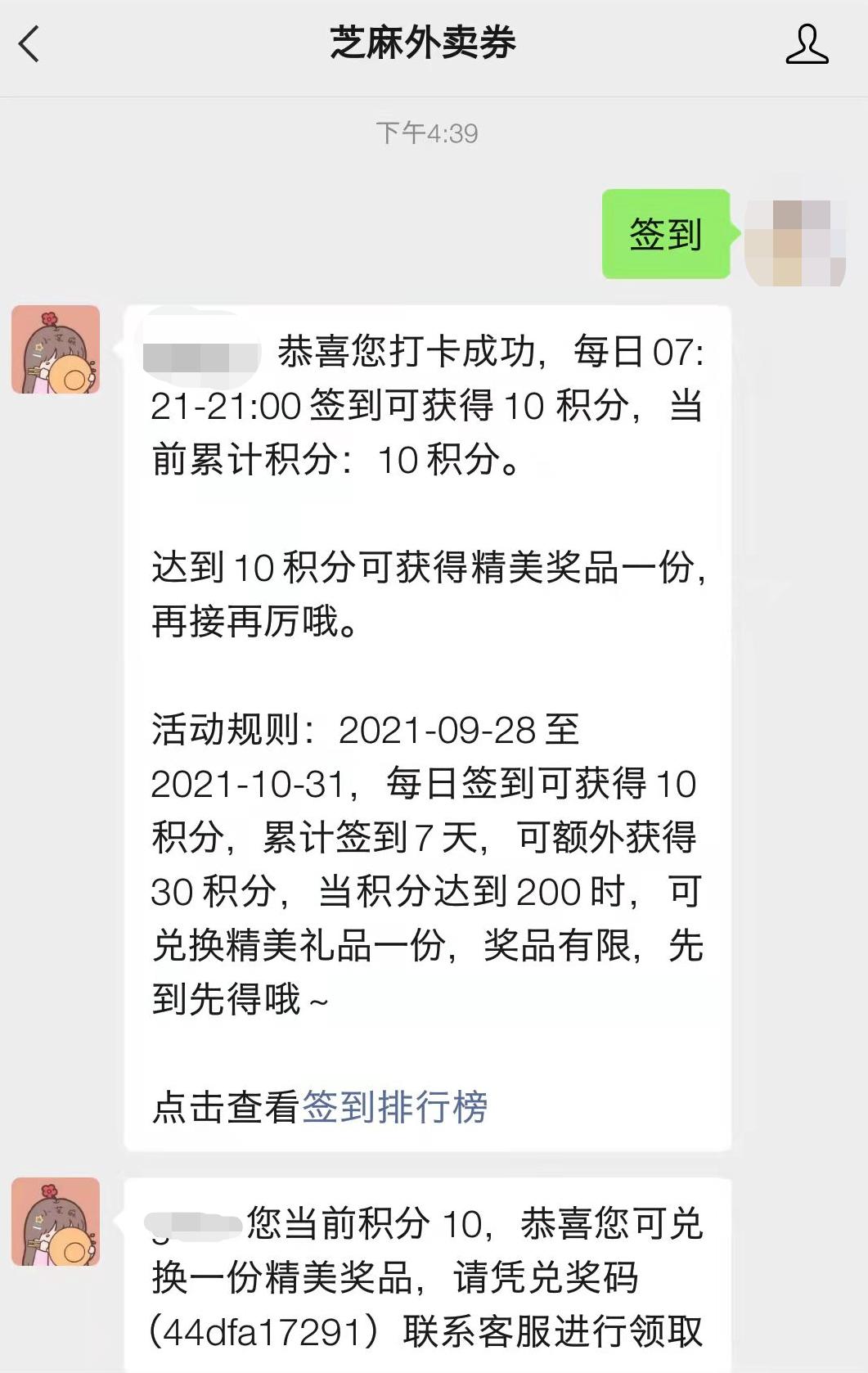Tap the 达到 10 积分 paragraph
Screen dimensions: 868x1373
point(425,593)
